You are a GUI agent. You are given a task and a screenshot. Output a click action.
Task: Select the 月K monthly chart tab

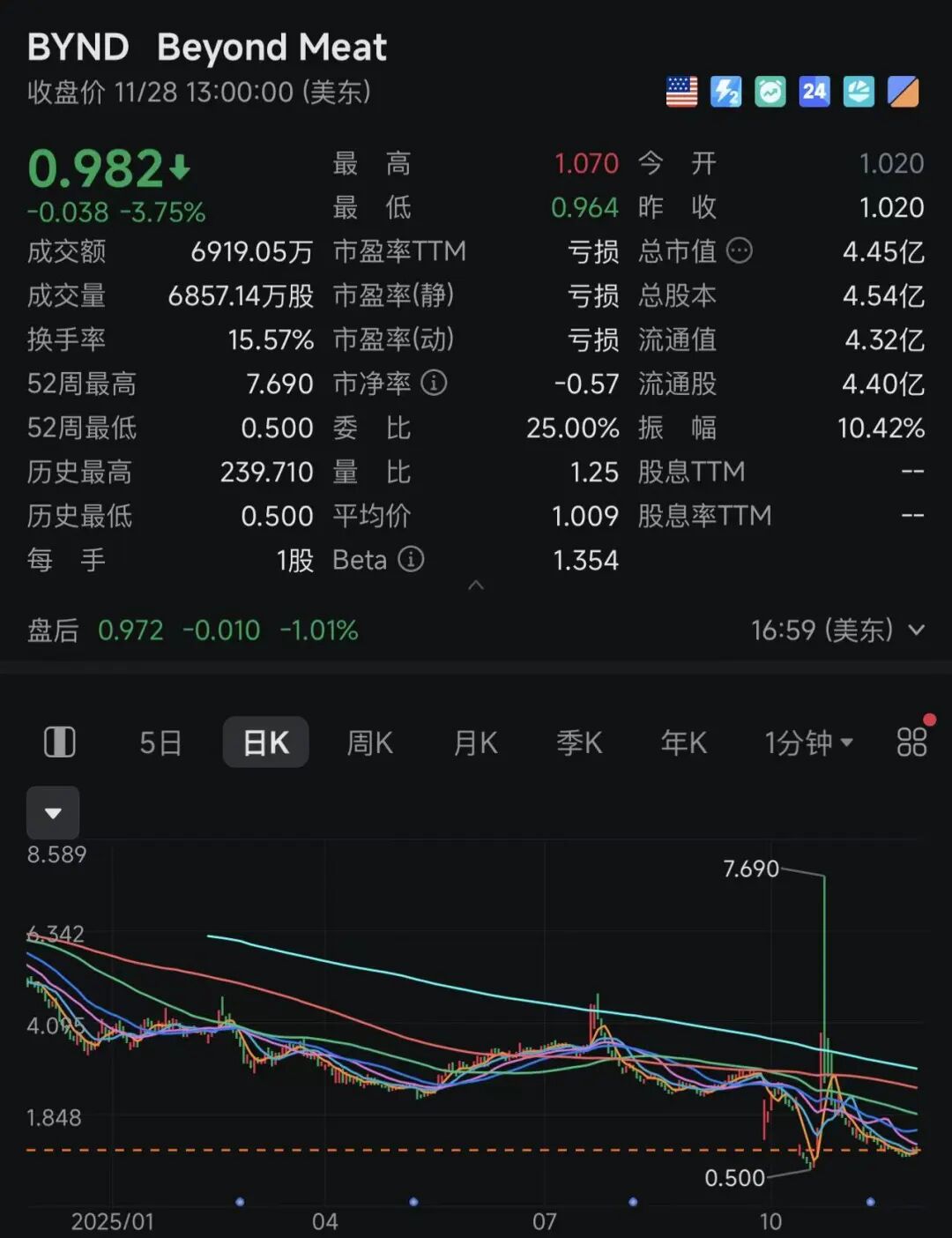point(474,742)
